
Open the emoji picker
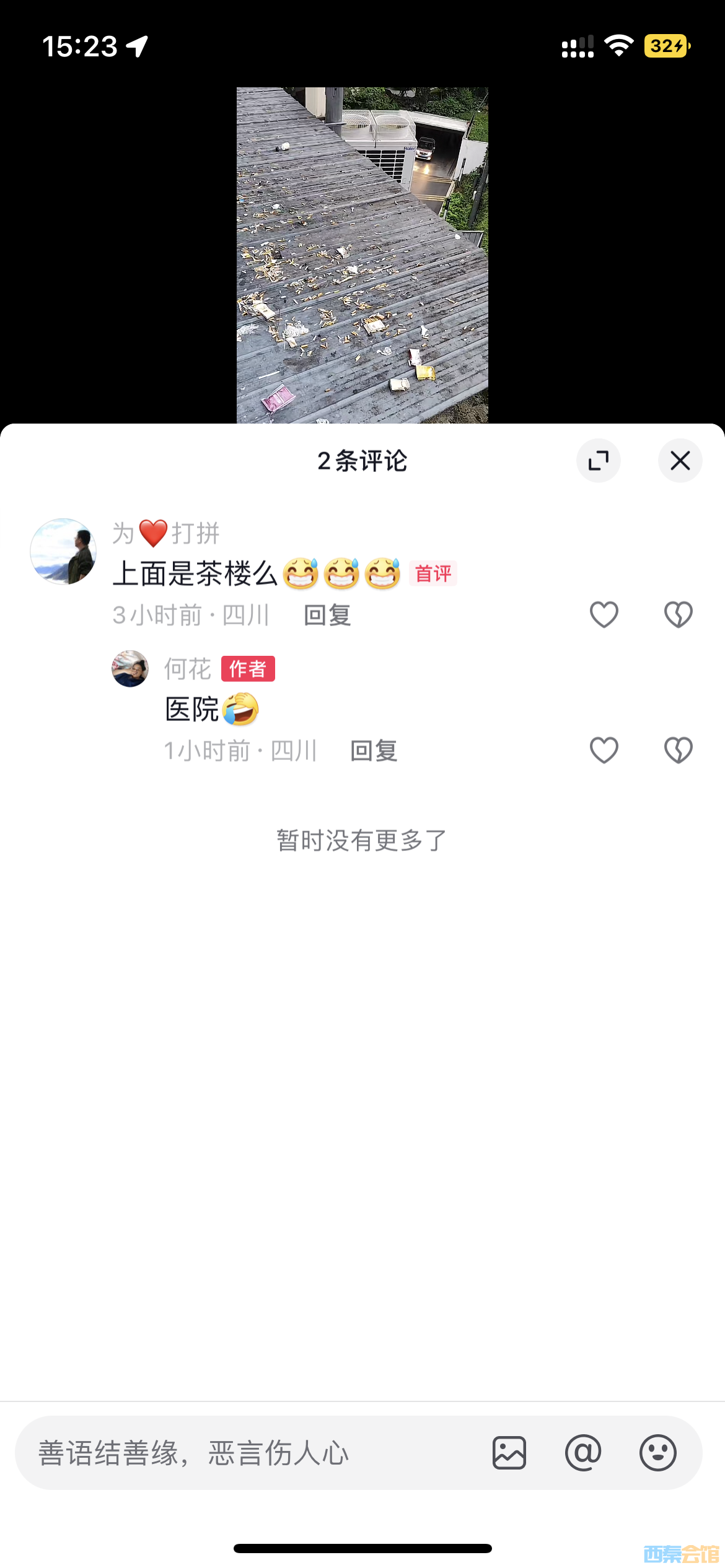tap(657, 1453)
